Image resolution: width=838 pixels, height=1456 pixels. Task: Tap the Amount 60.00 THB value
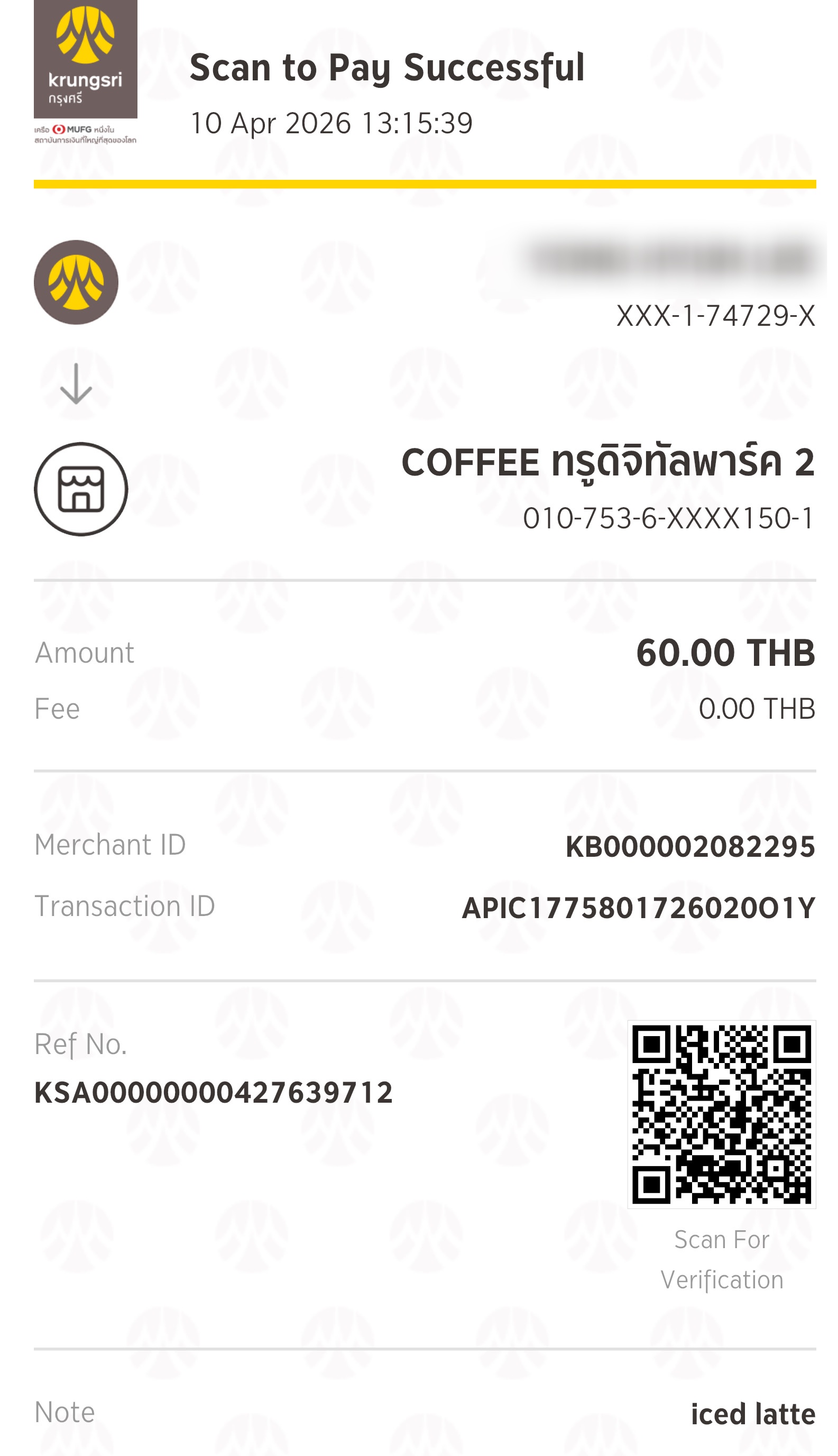(x=726, y=651)
